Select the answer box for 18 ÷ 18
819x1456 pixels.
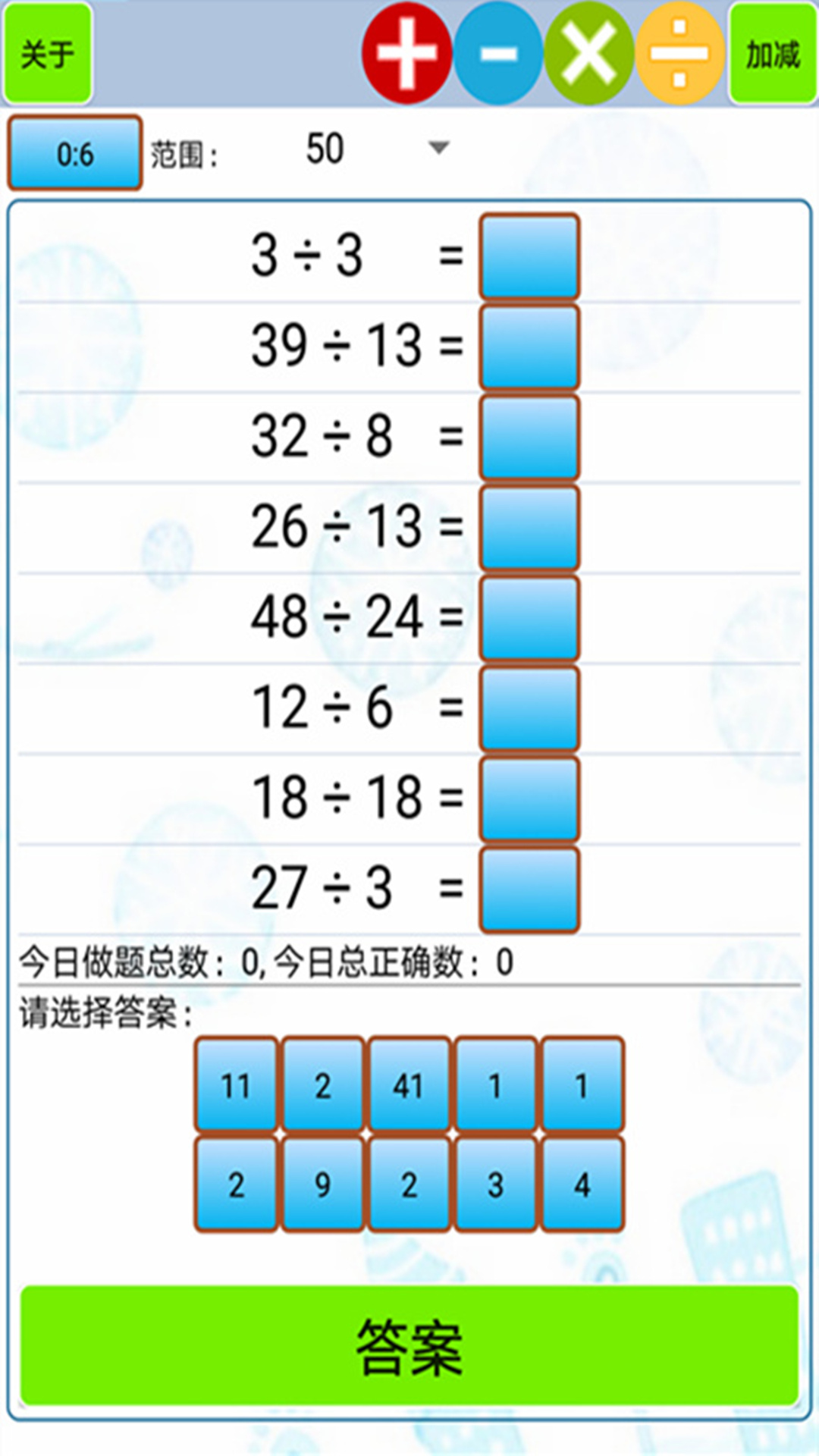pos(529,798)
